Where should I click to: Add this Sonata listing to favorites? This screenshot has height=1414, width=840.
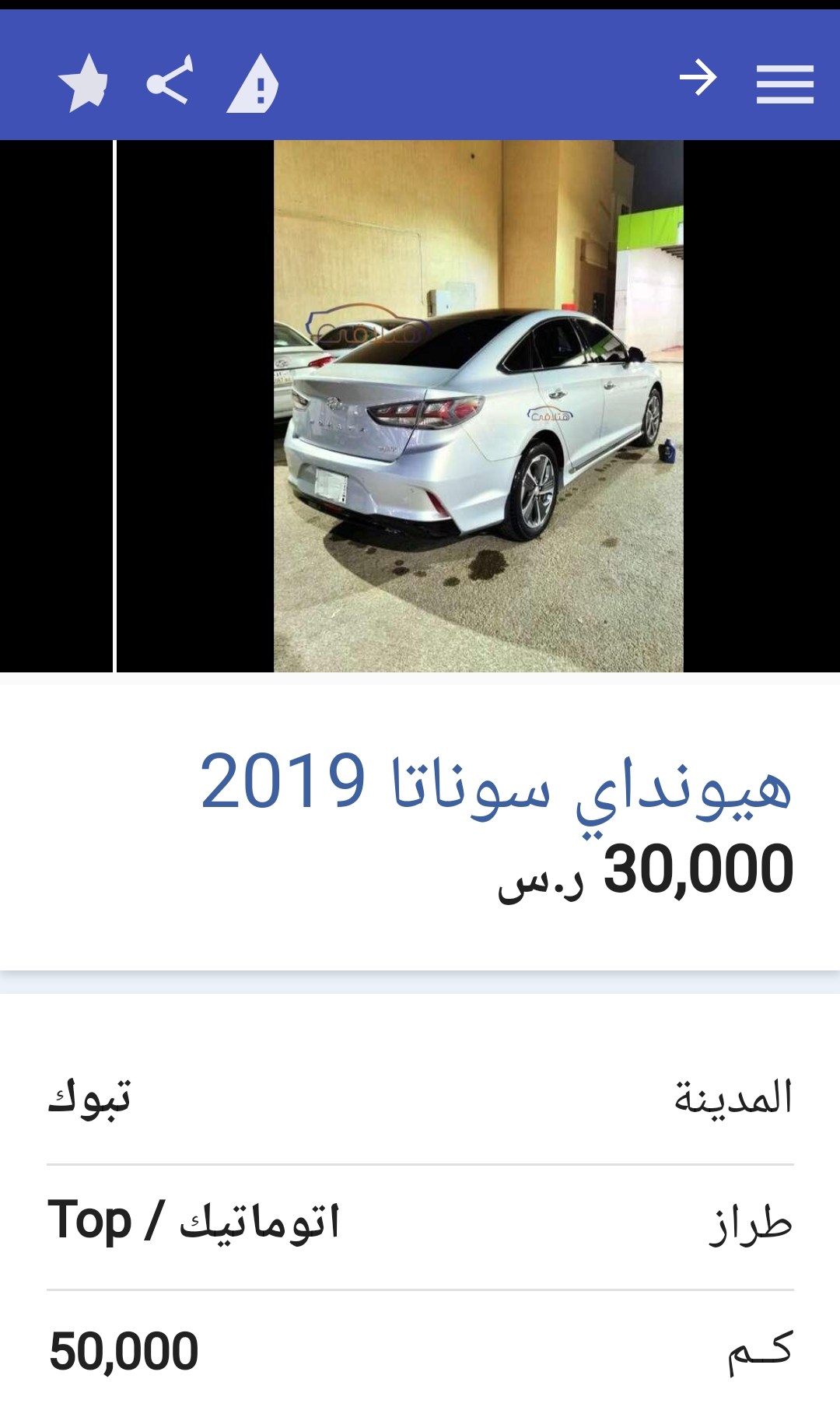click(x=83, y=82)
